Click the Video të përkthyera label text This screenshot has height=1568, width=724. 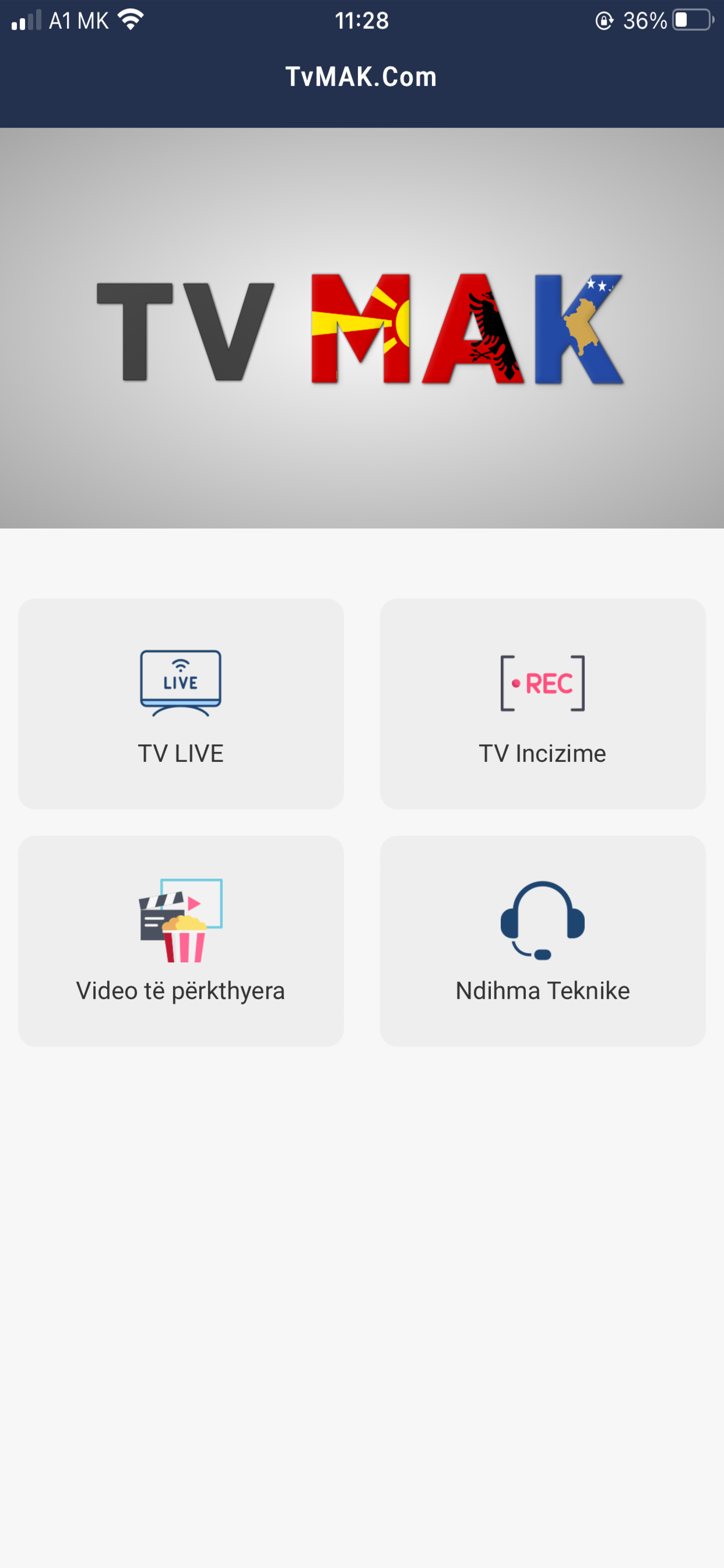point(181,991)
